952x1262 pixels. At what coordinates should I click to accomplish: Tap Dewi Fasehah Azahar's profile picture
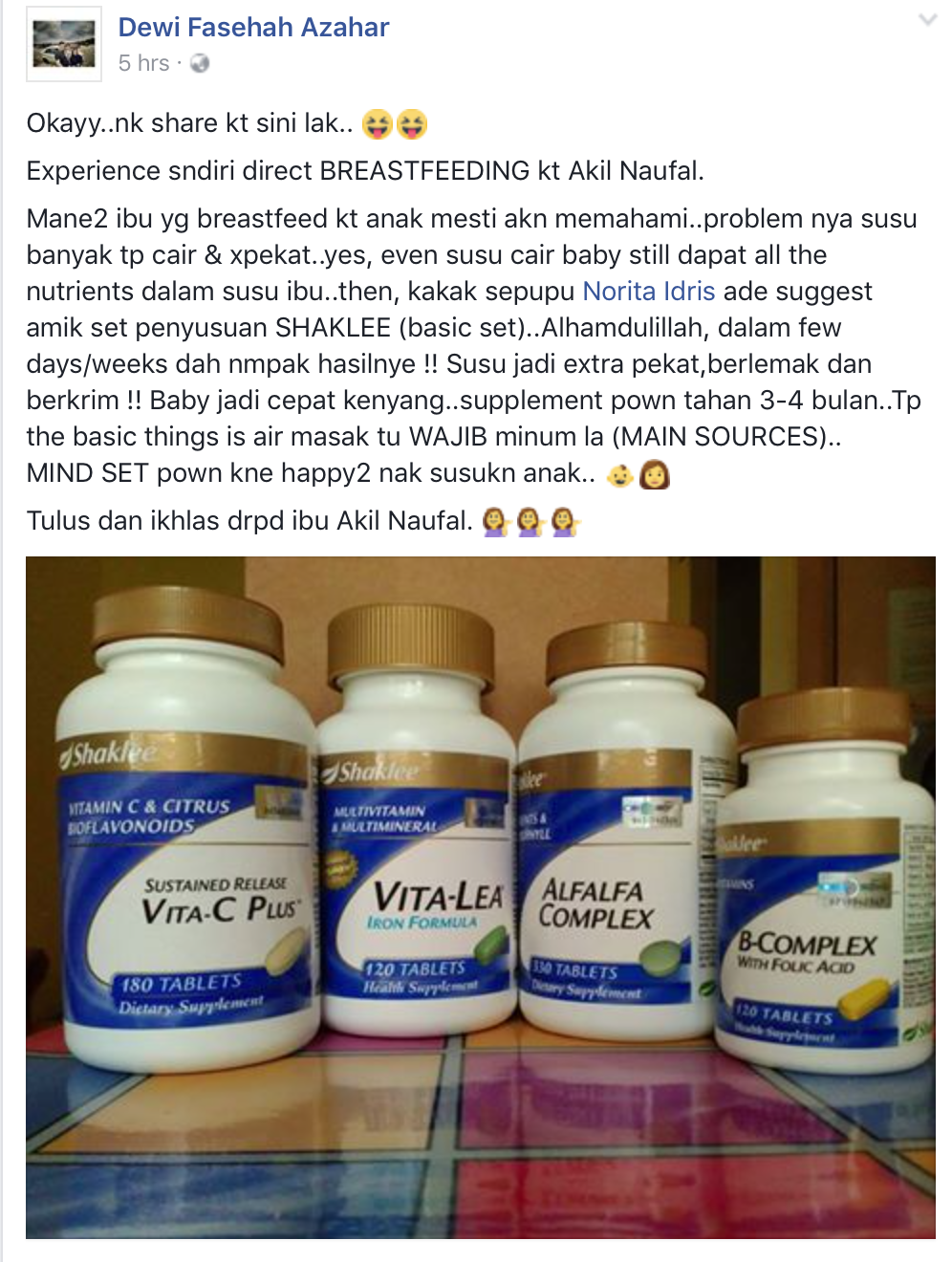pyautogui.click(x=64, y=44)
